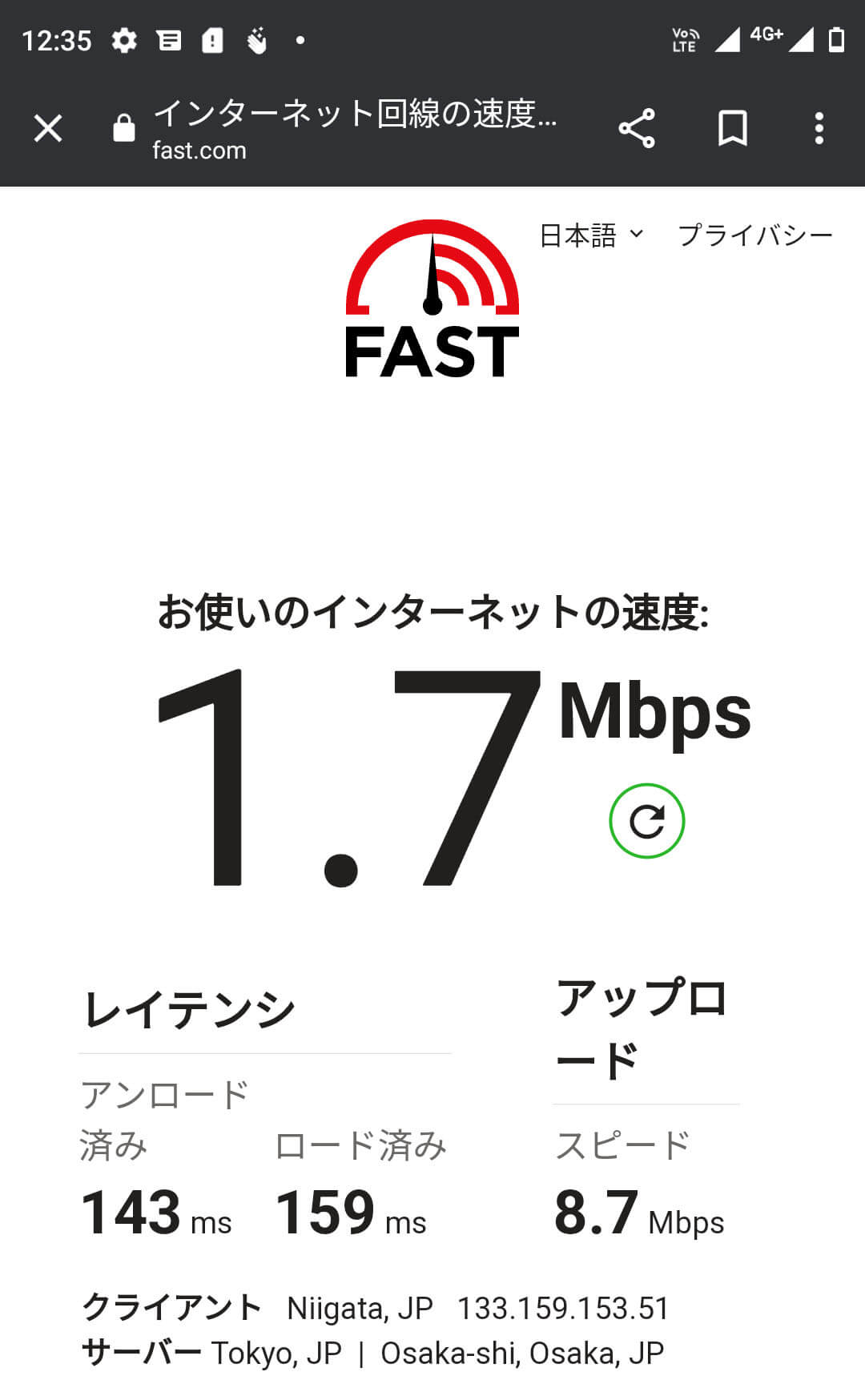Rerun the speed test with the refresh icon
The image size is (865, 1400).
click(647, 821)
